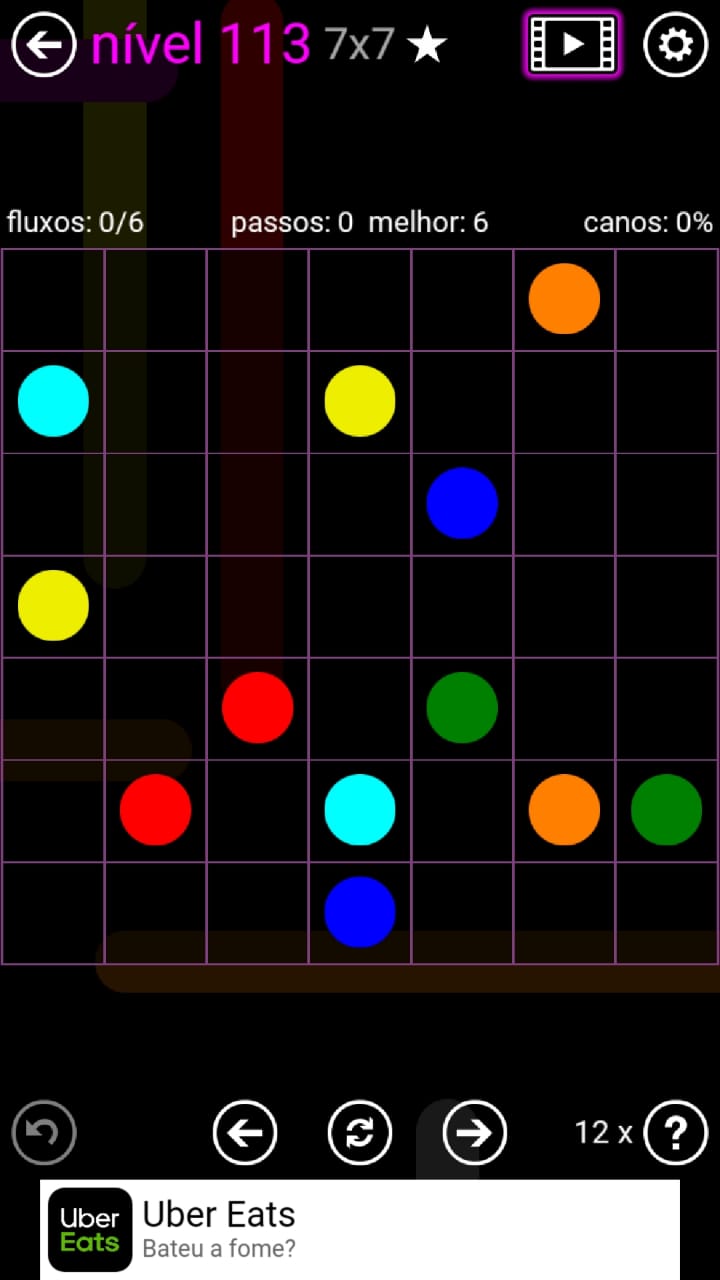Select the green dot at the right edge
Screen dimensions: 720x1280
click(x=666, y=810)
